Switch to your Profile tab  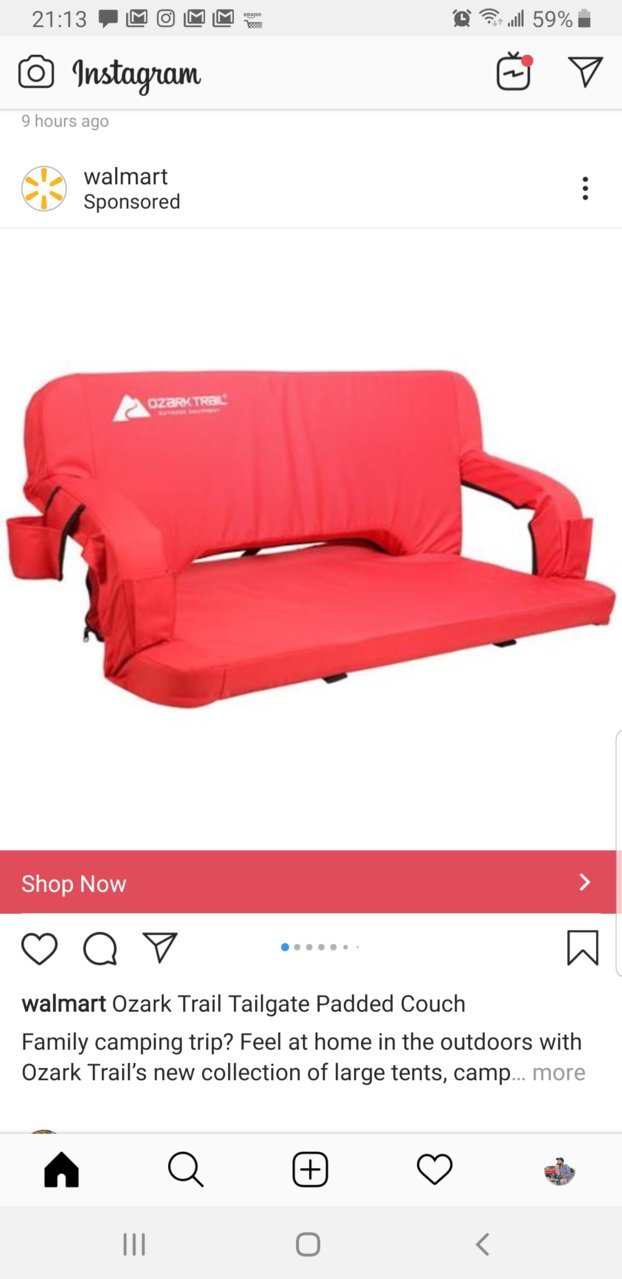pos(559,1170)
